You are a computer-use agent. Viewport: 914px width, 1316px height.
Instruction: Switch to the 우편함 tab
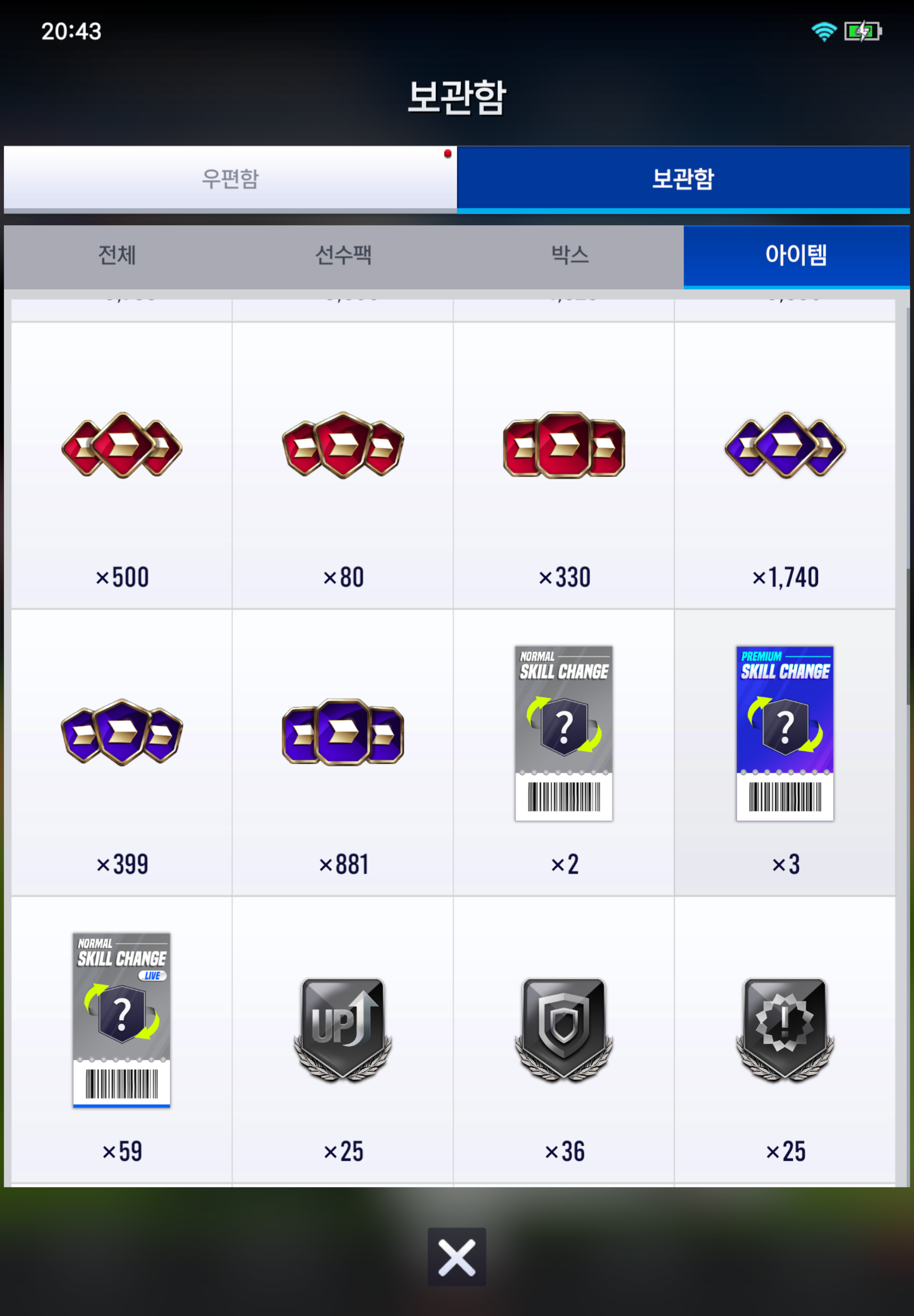click(229, 178)
